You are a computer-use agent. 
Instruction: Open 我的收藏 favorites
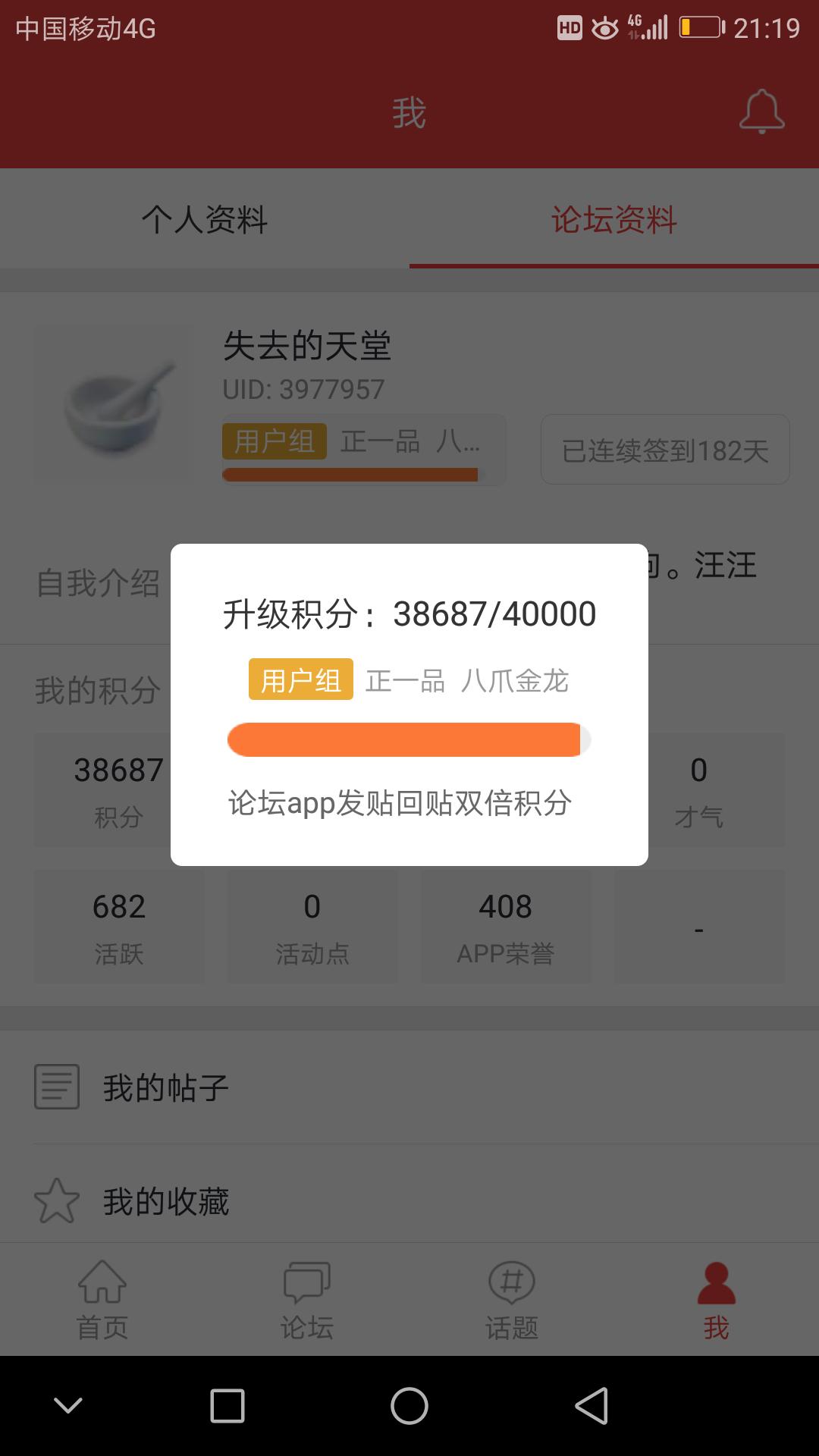click(x=166, y=1201)
